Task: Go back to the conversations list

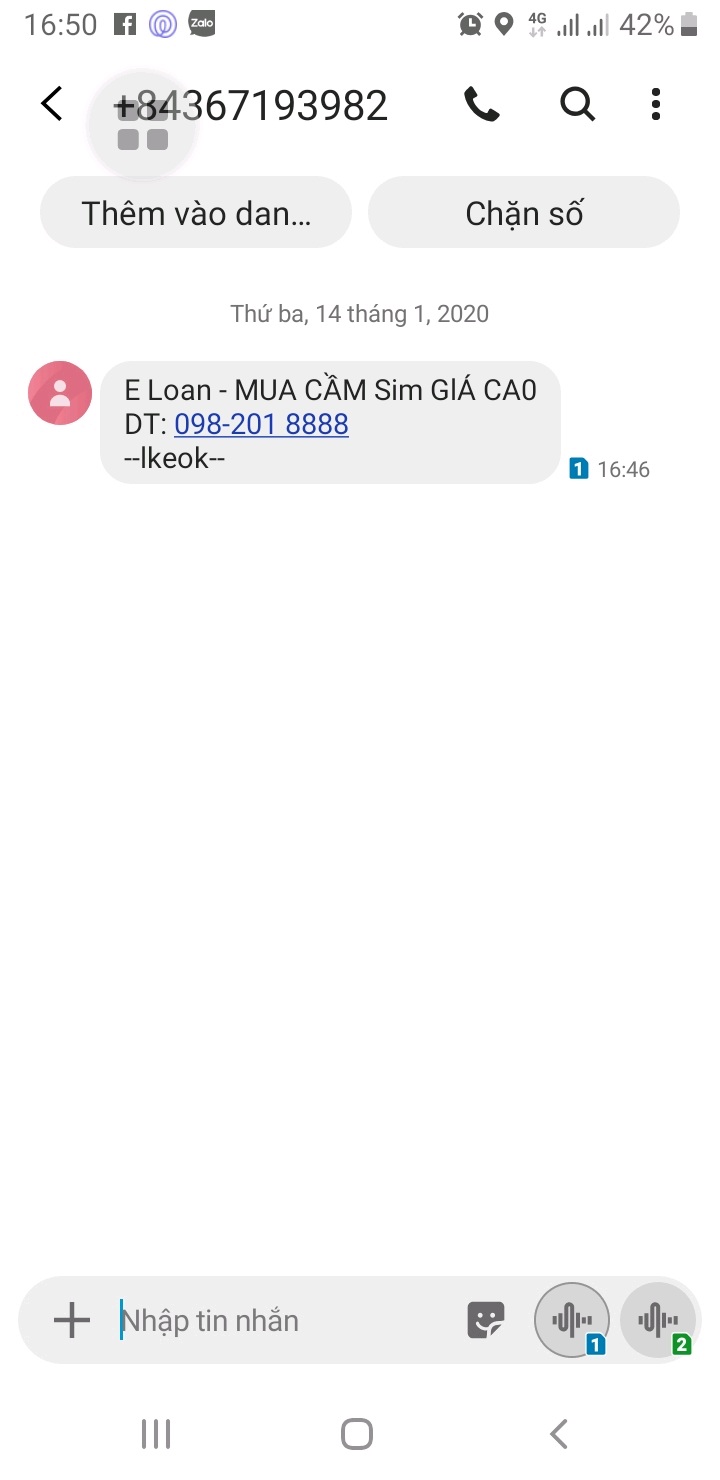Action: [x=52, y=104]
